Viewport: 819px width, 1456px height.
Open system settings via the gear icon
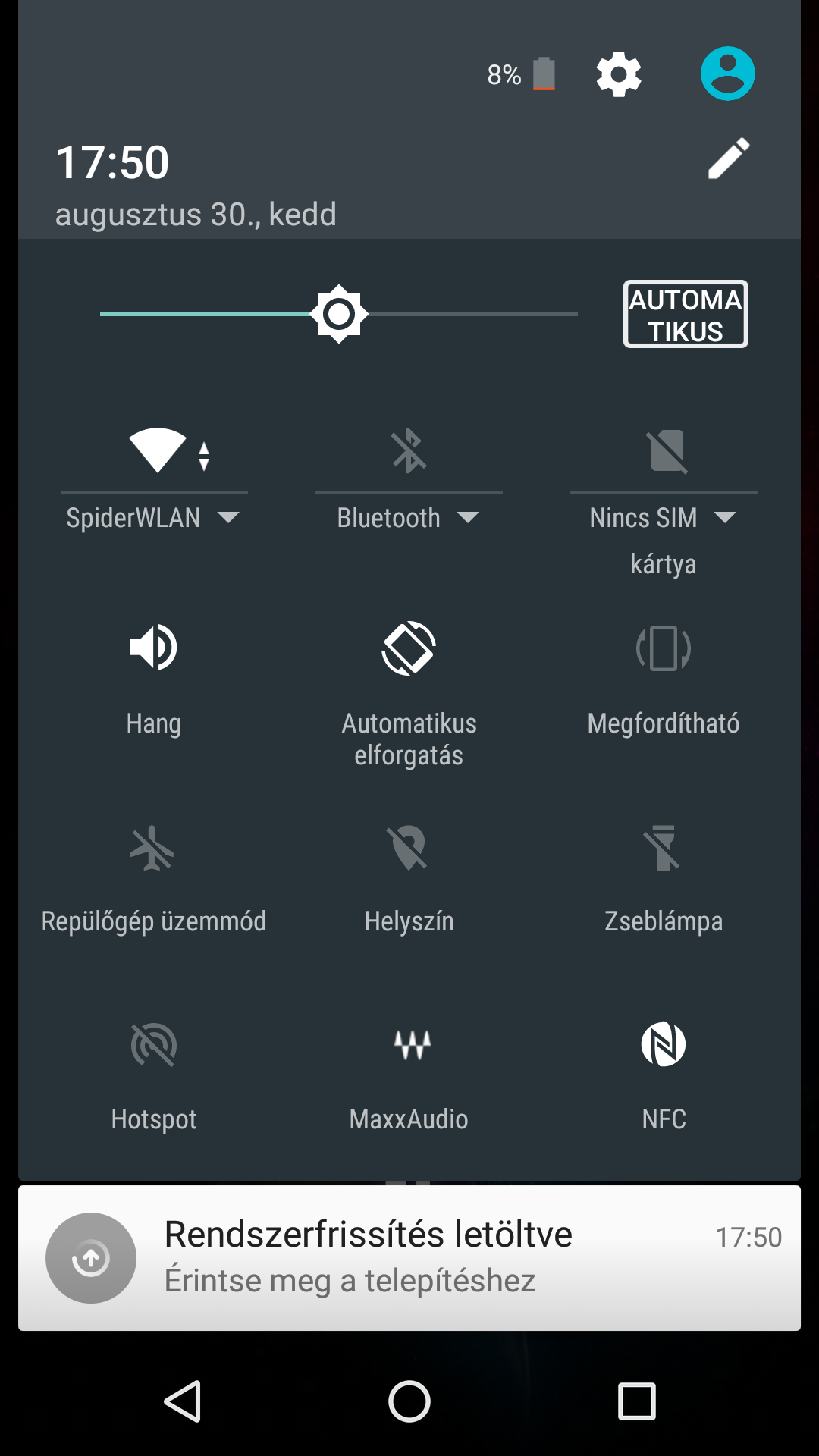[618, 74]
